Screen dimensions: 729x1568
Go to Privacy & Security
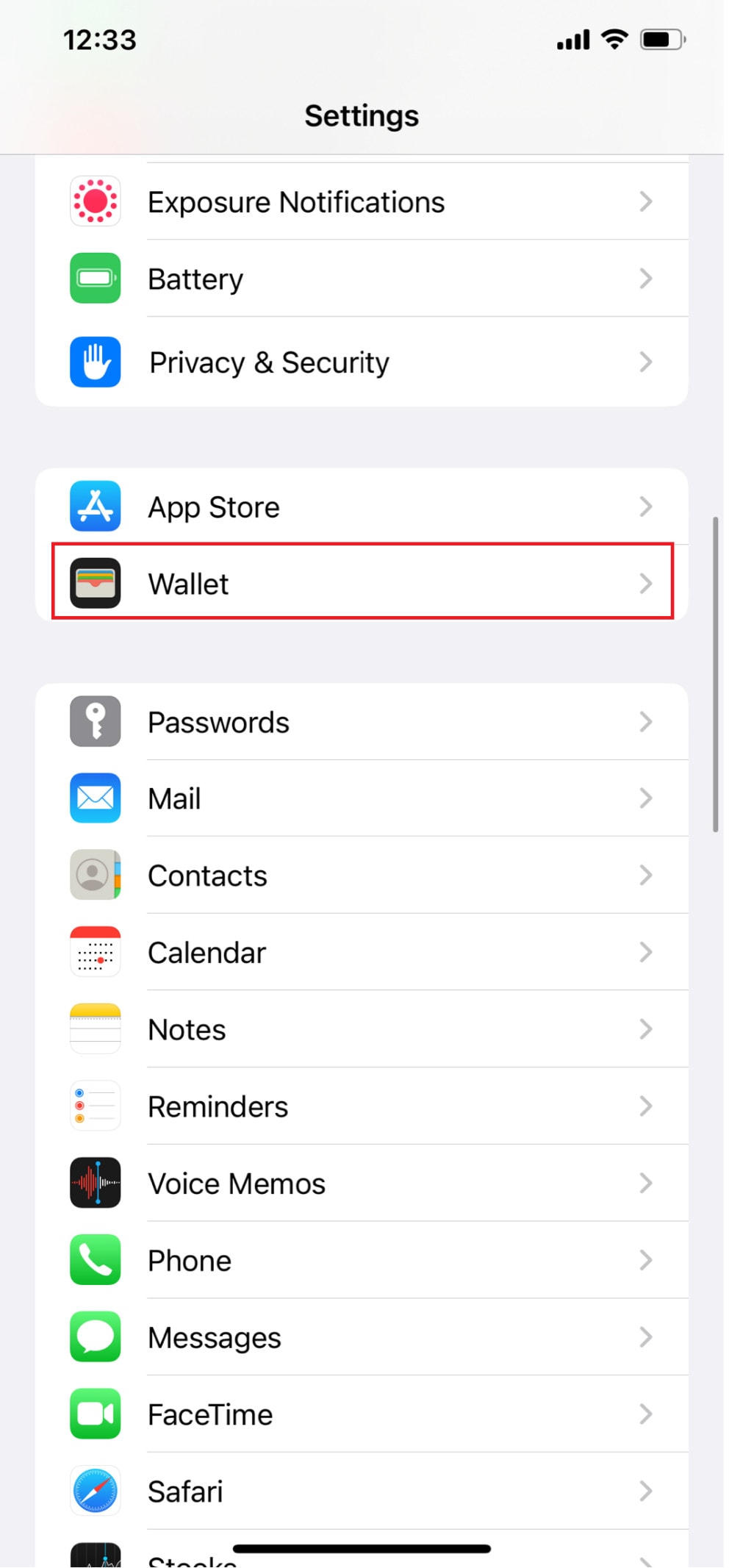(362, 362)
